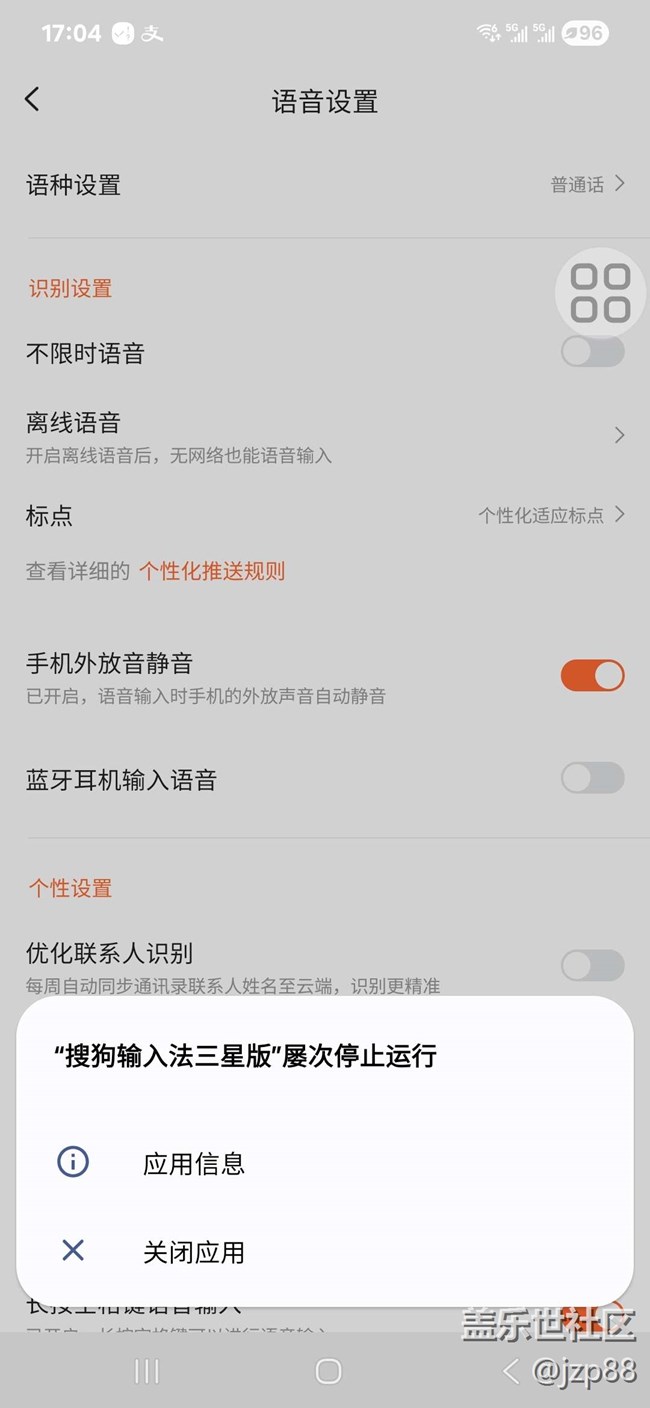Screen dimensions: 650x1408
Task: Open 语种设置 row
Action: (325, 185)
